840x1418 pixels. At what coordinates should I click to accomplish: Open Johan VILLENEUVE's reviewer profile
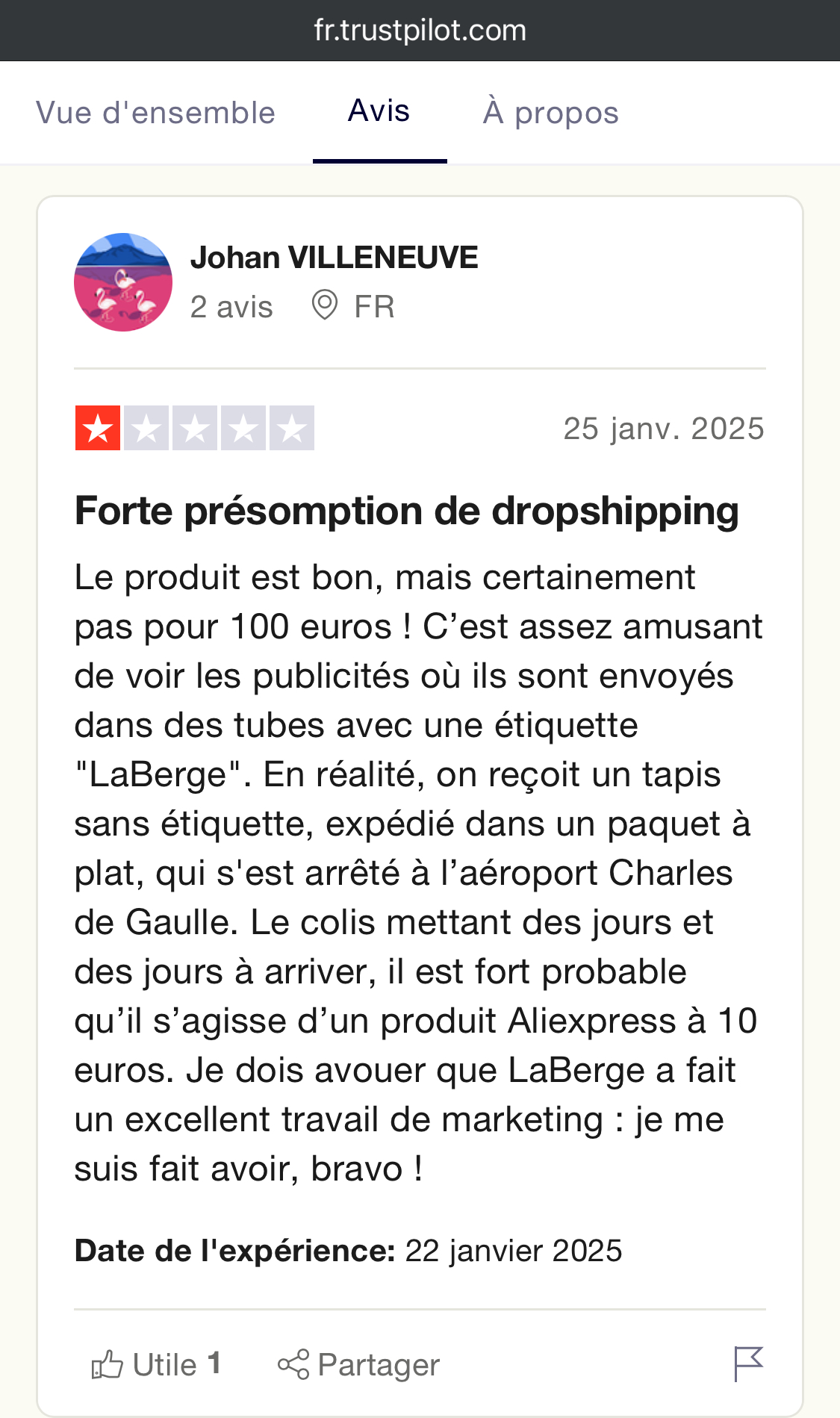[x=334, y=258]
